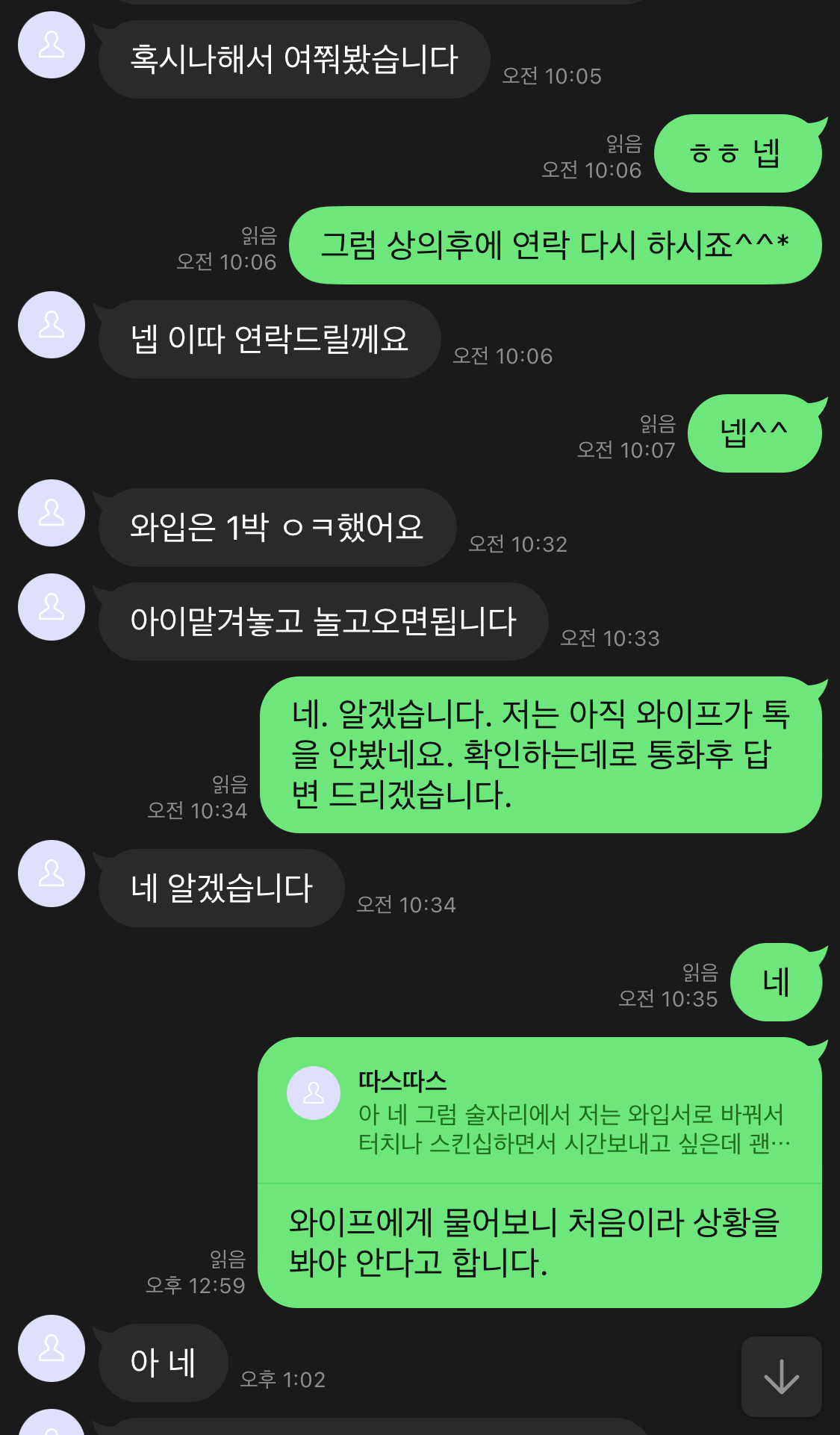Screen dimensions: 840x1435
Task: Open the sender's profile beside "혹시나해서 여쭤봤습니다"
Action: [52, 45]
